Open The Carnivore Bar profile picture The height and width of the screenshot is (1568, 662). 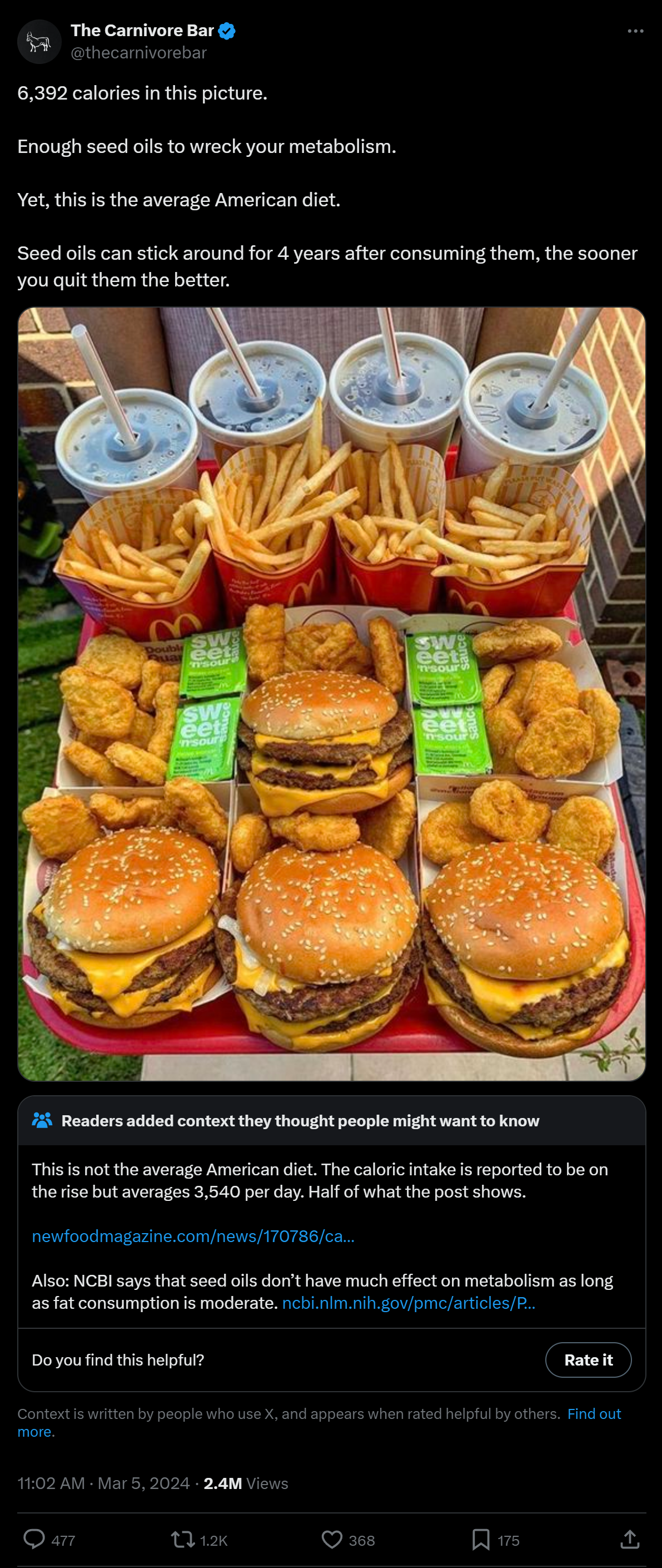39,42
